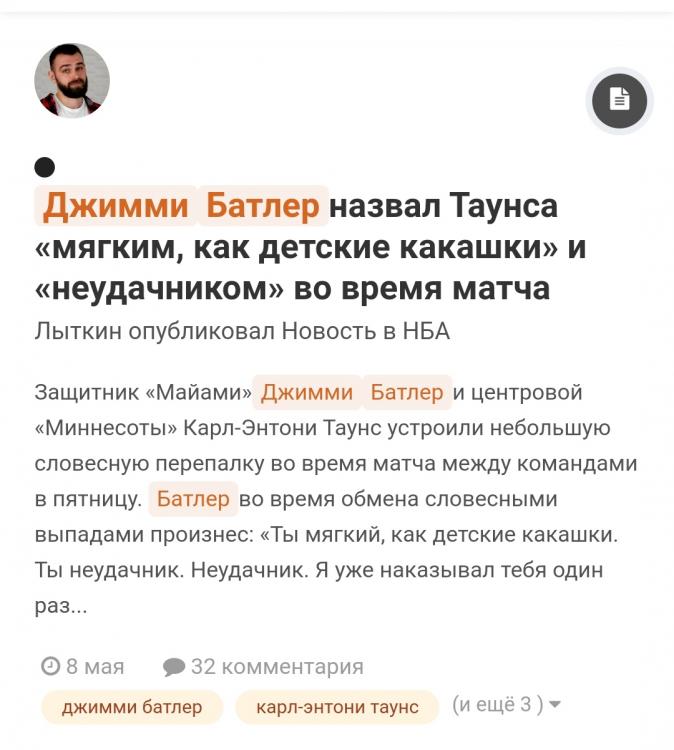This screenshot has width=674, height=750.
Task: Expand the (и ещё 3) tags list
Action: 506,705
